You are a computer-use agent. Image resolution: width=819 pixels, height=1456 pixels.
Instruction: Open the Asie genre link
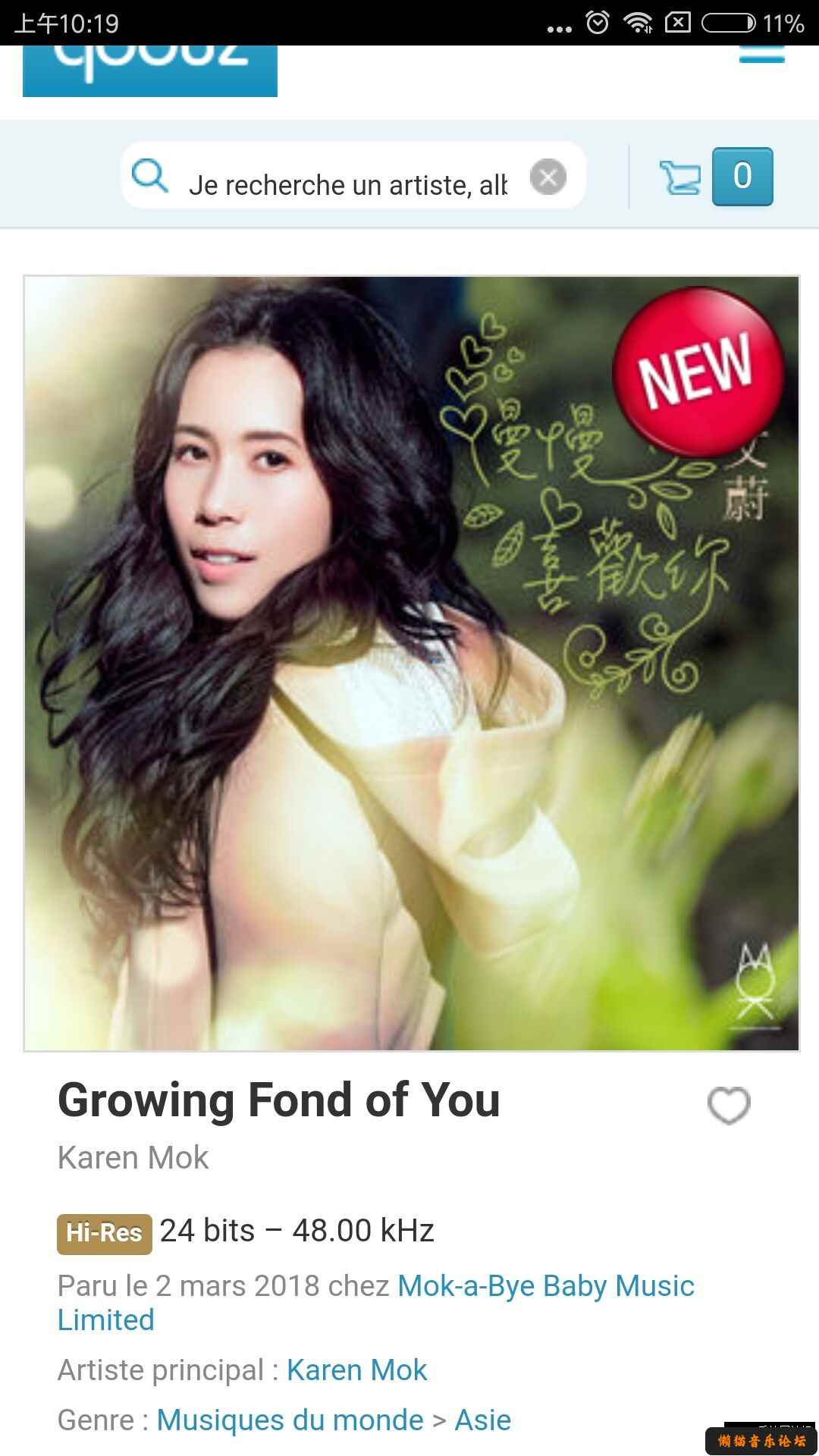482,1420
